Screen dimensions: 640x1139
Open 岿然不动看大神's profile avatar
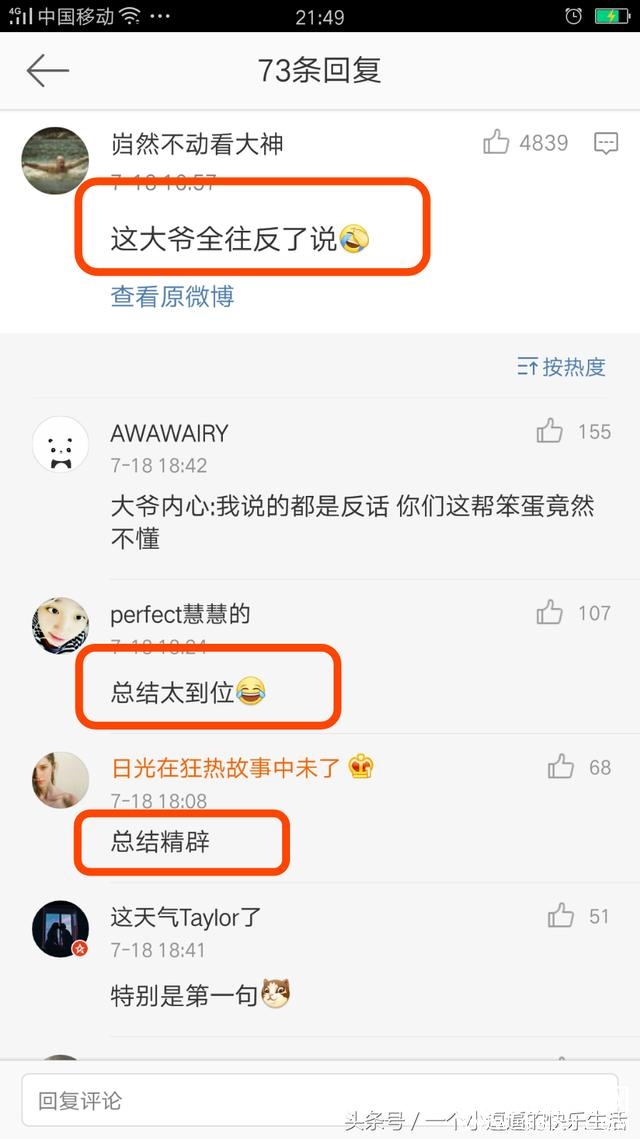pos(56,160)
